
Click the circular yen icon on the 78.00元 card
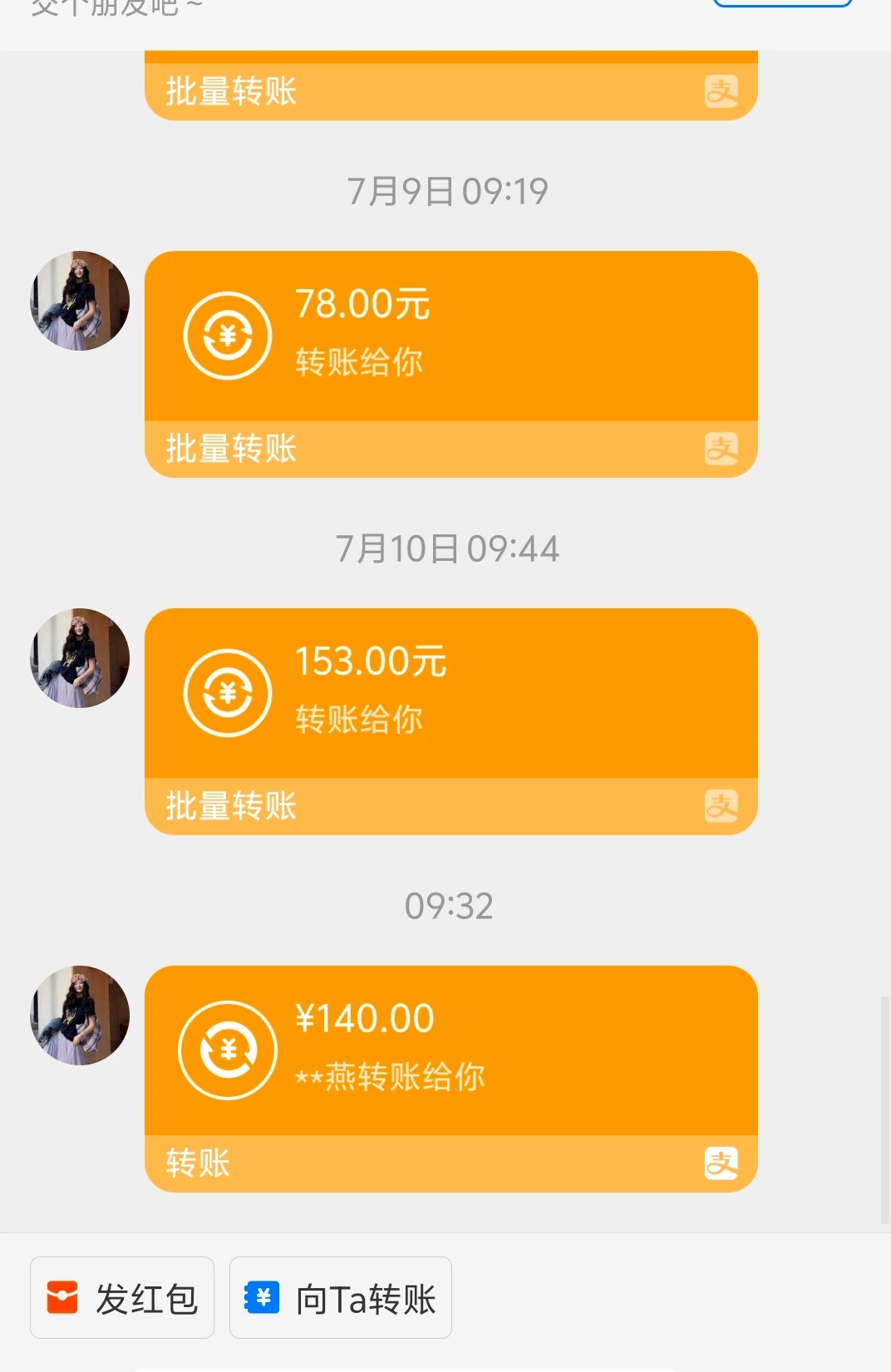coord(226,335)
